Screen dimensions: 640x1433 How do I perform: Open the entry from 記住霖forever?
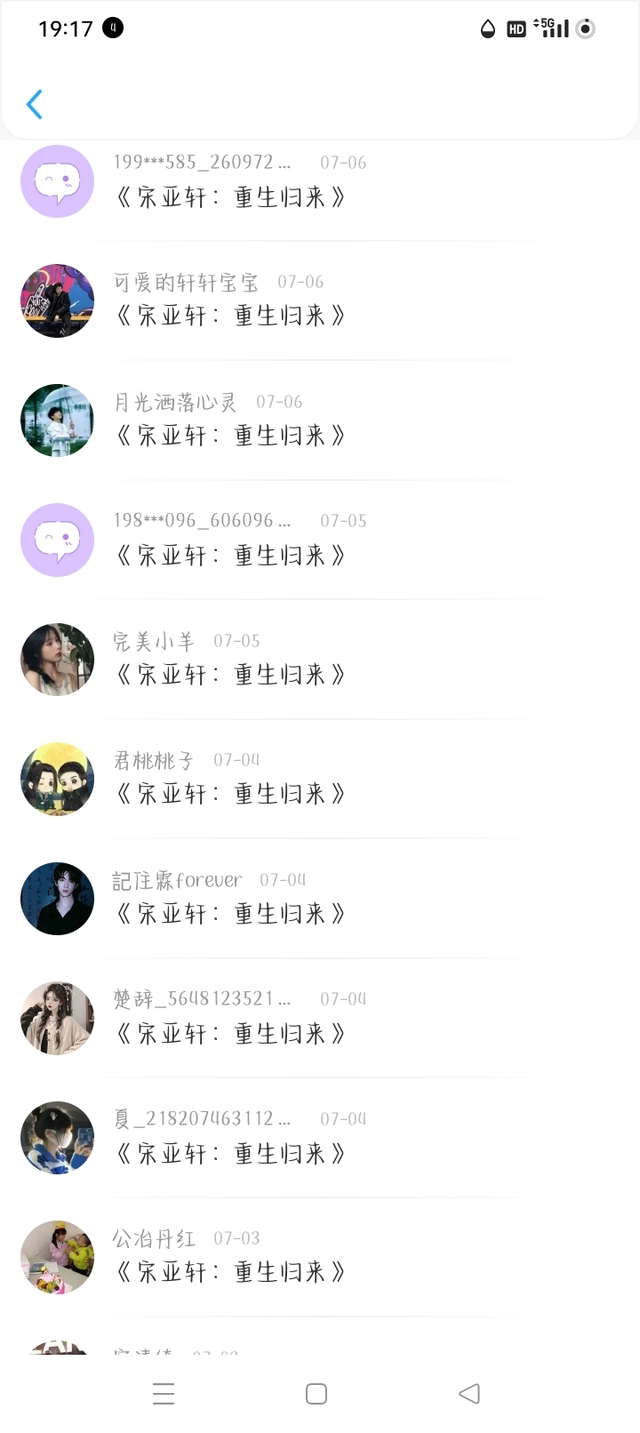pyautogui.click(x=320, y=898)
